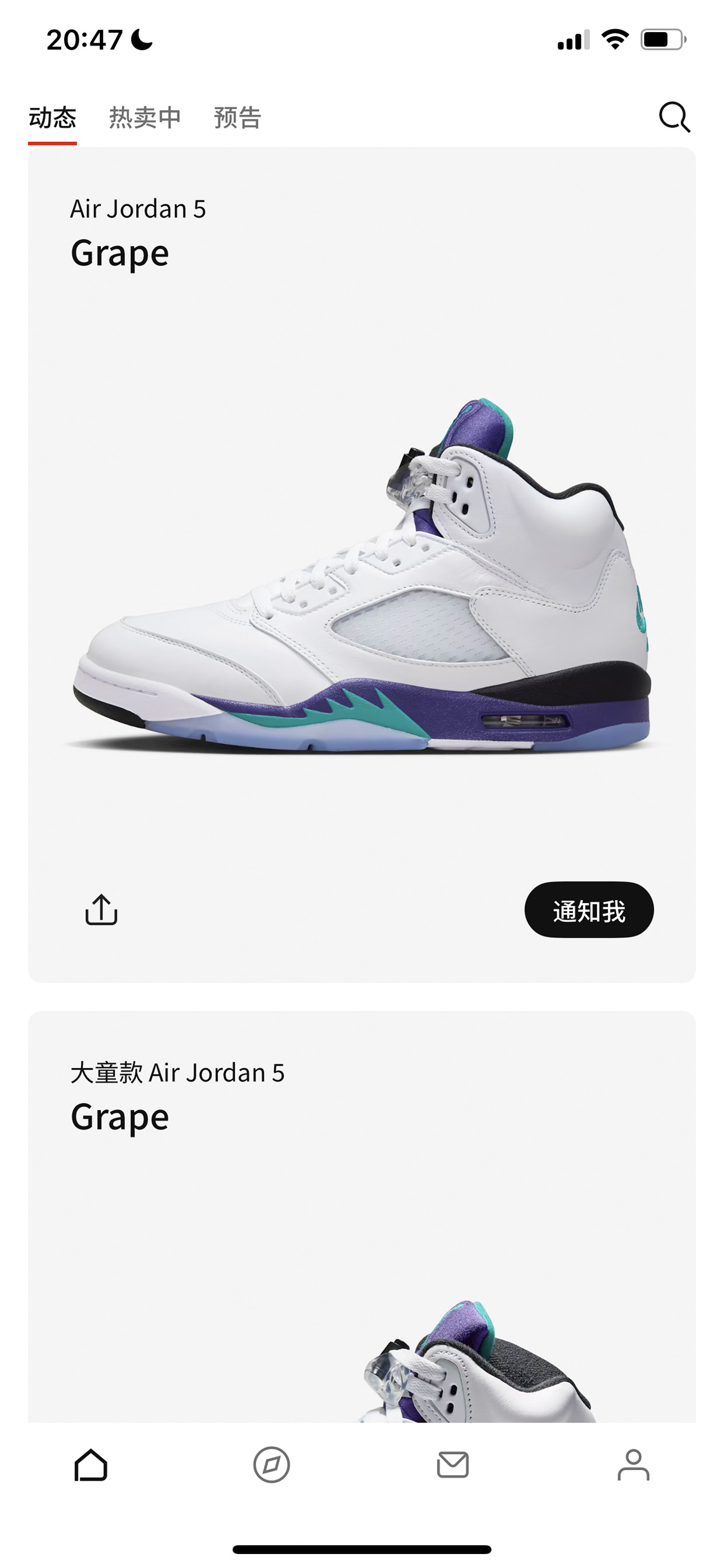Open the search magnifier icon
The height and width of the screenshot is (1568, 724).
pos(674,117)
